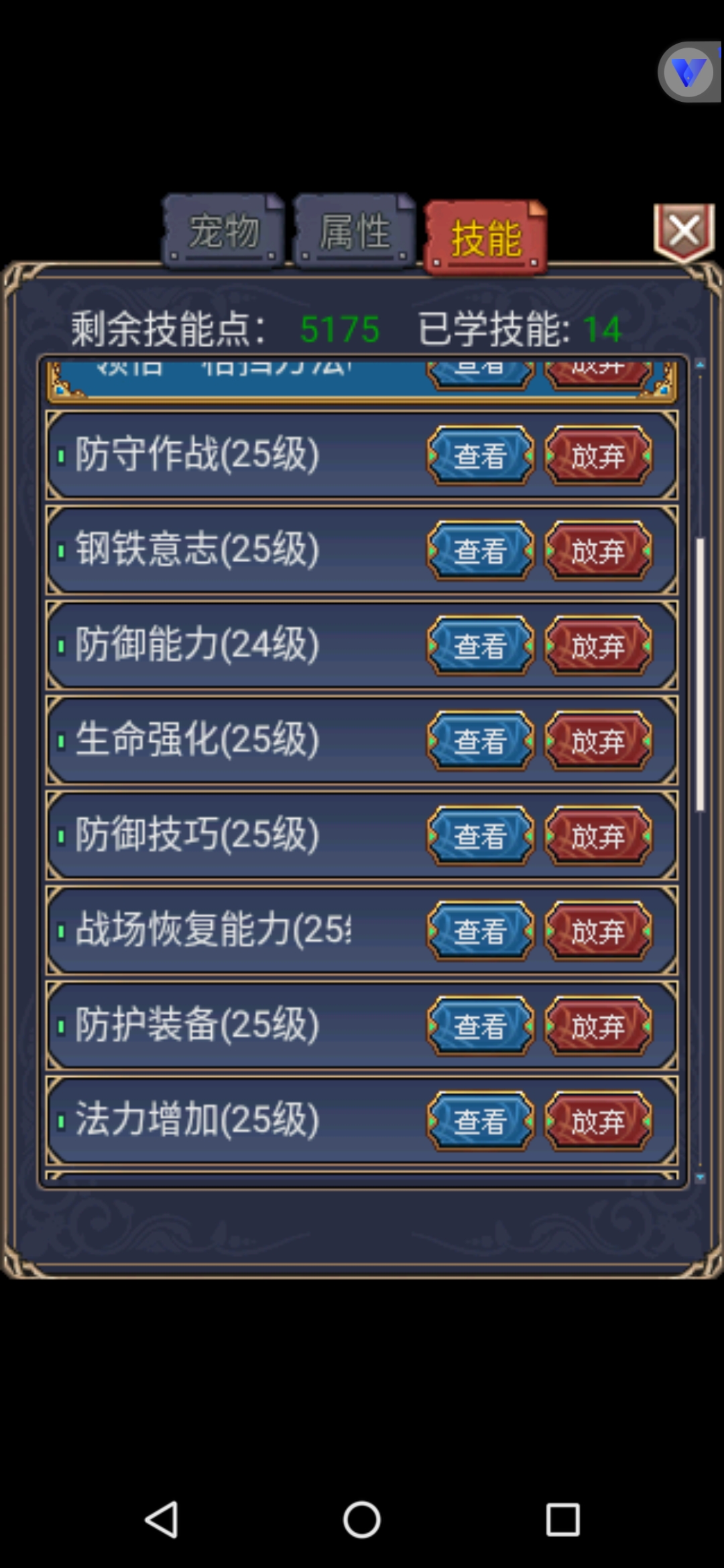The image size is (724, 1568).
Task: Abandon the 防御能力 skill
Action: 598,646
